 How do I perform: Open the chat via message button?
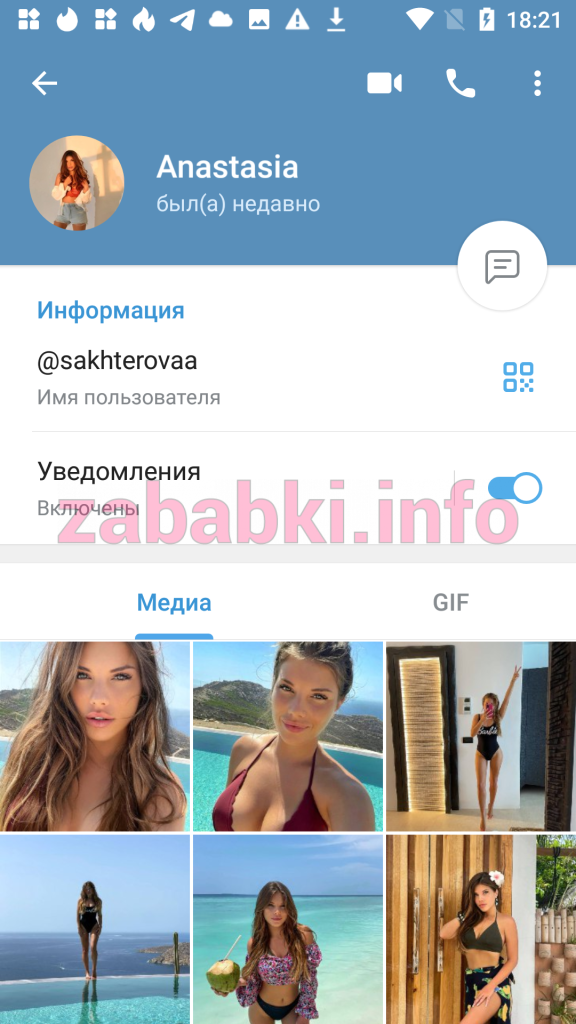point(502,266)
